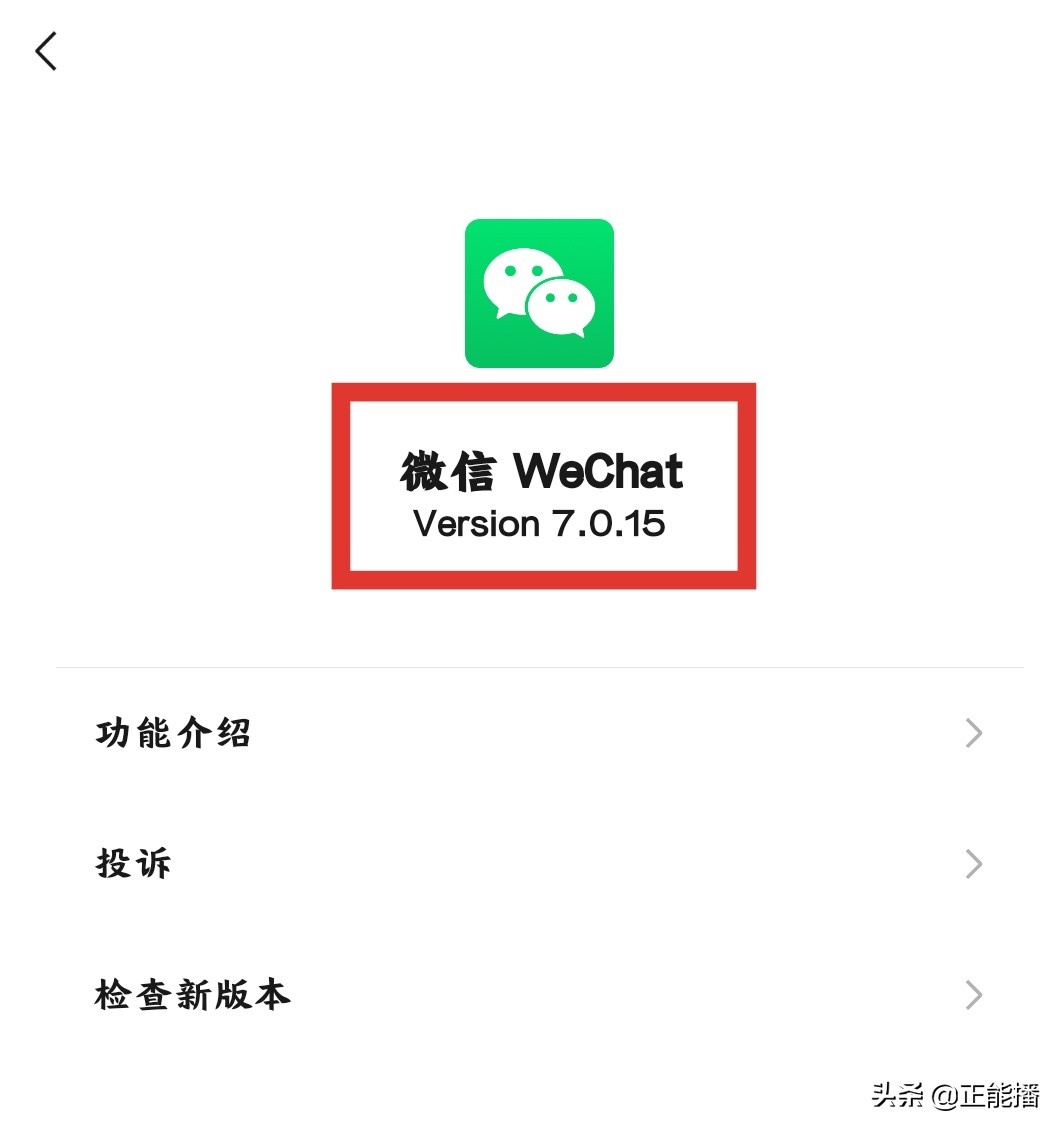Expand 检查新版本 with its chevron
Viewport: 1064px width, 1133px height.
(x=972, y=995)
